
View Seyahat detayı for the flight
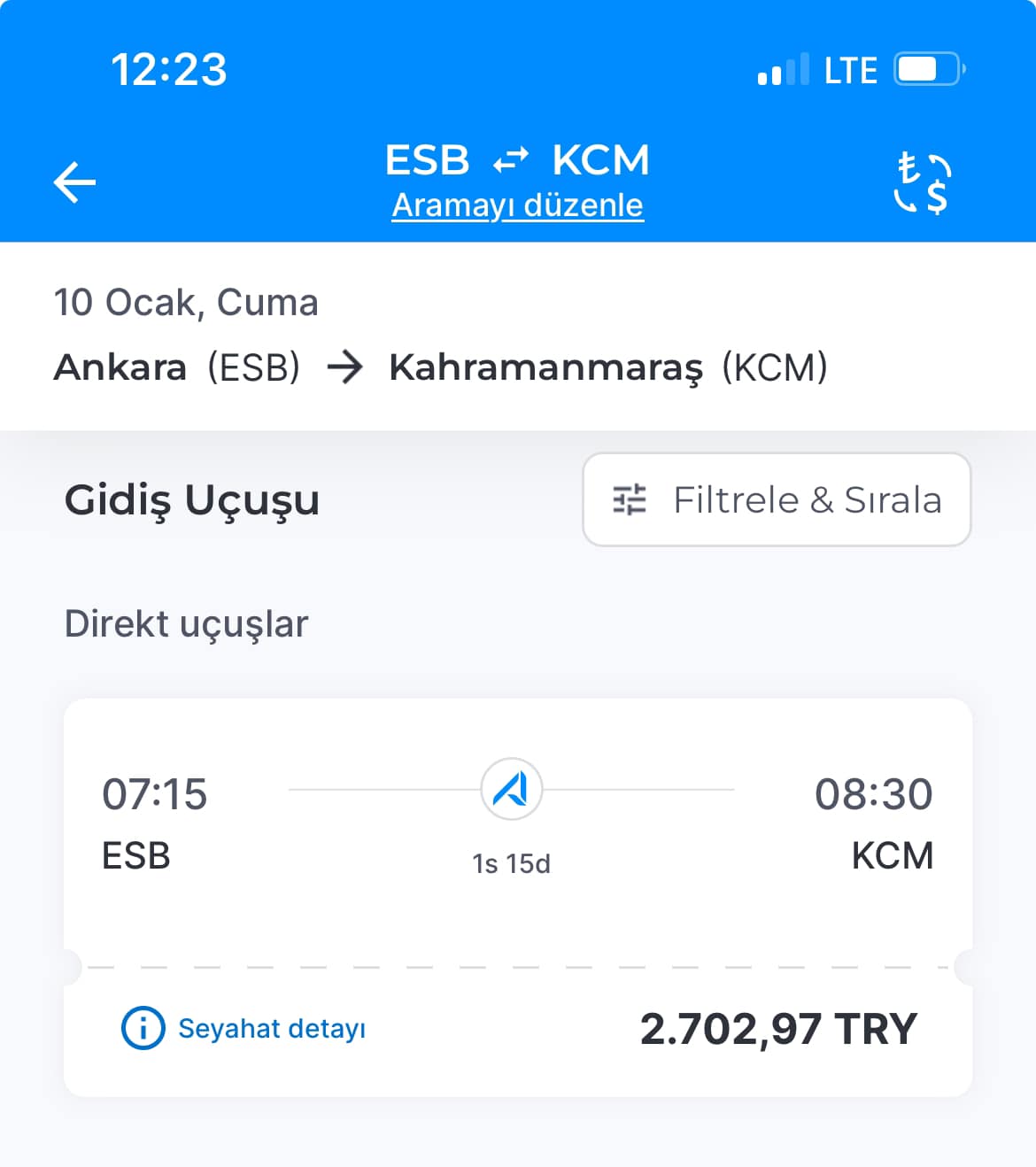[244, 1029]
